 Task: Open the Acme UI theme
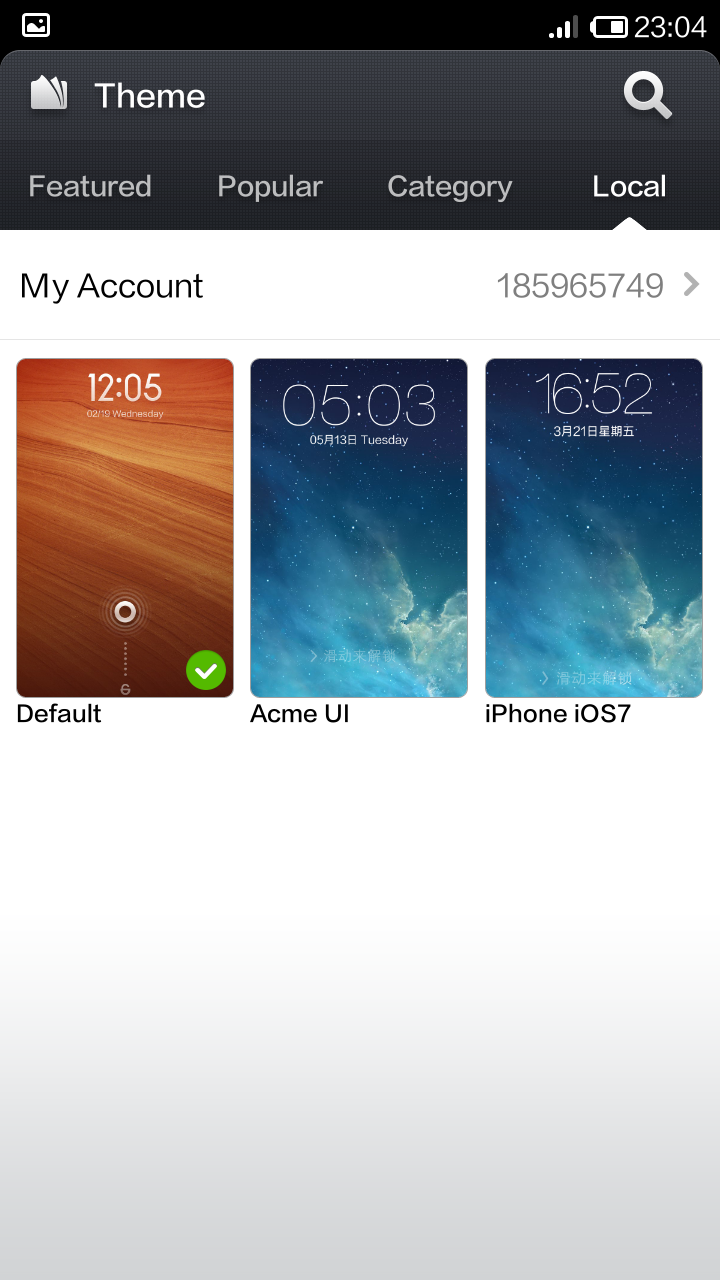(359, 528)
